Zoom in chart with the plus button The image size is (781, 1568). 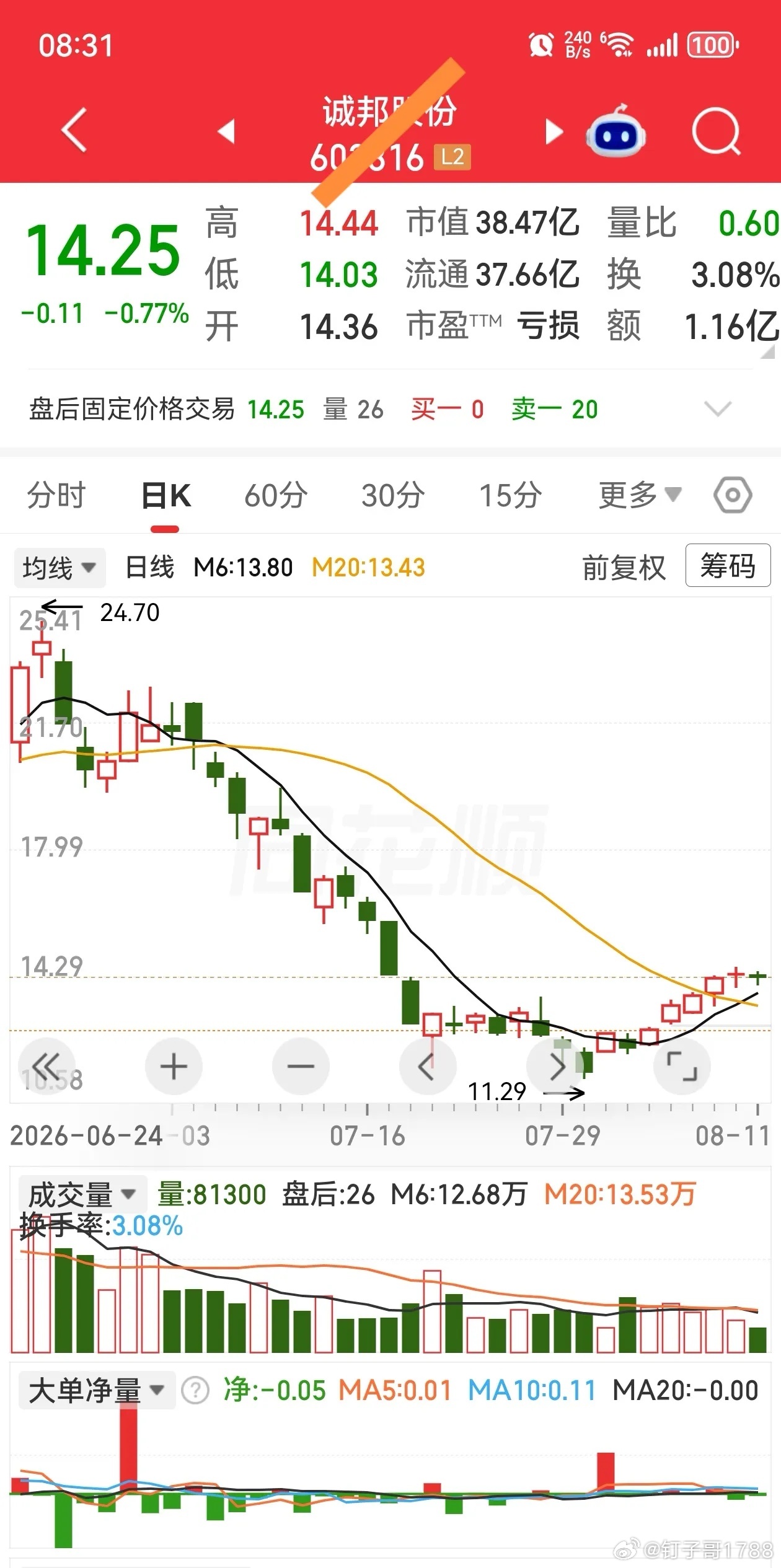point(174,1067)
